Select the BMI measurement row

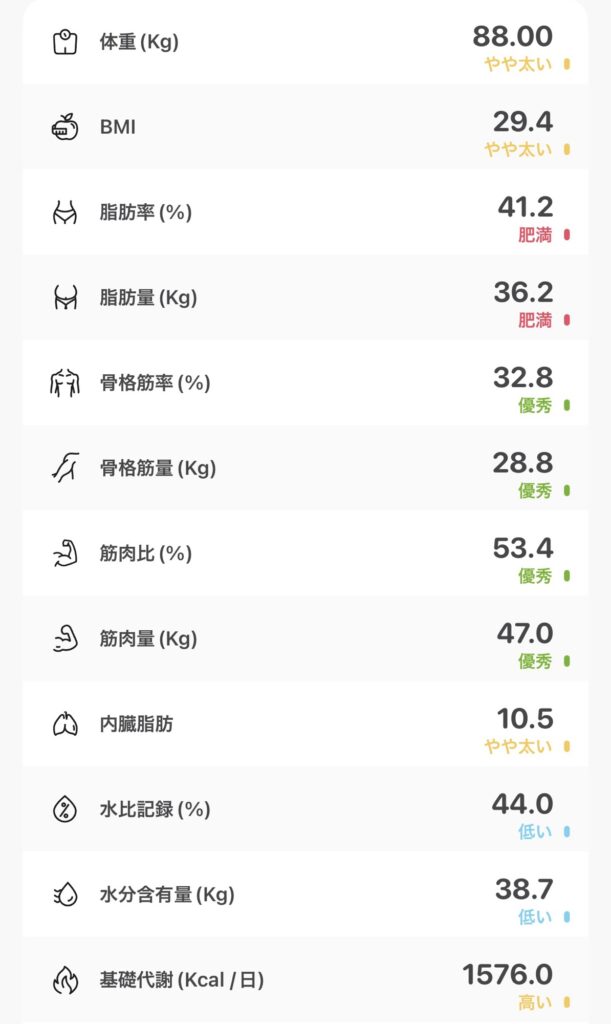(305, 128)
